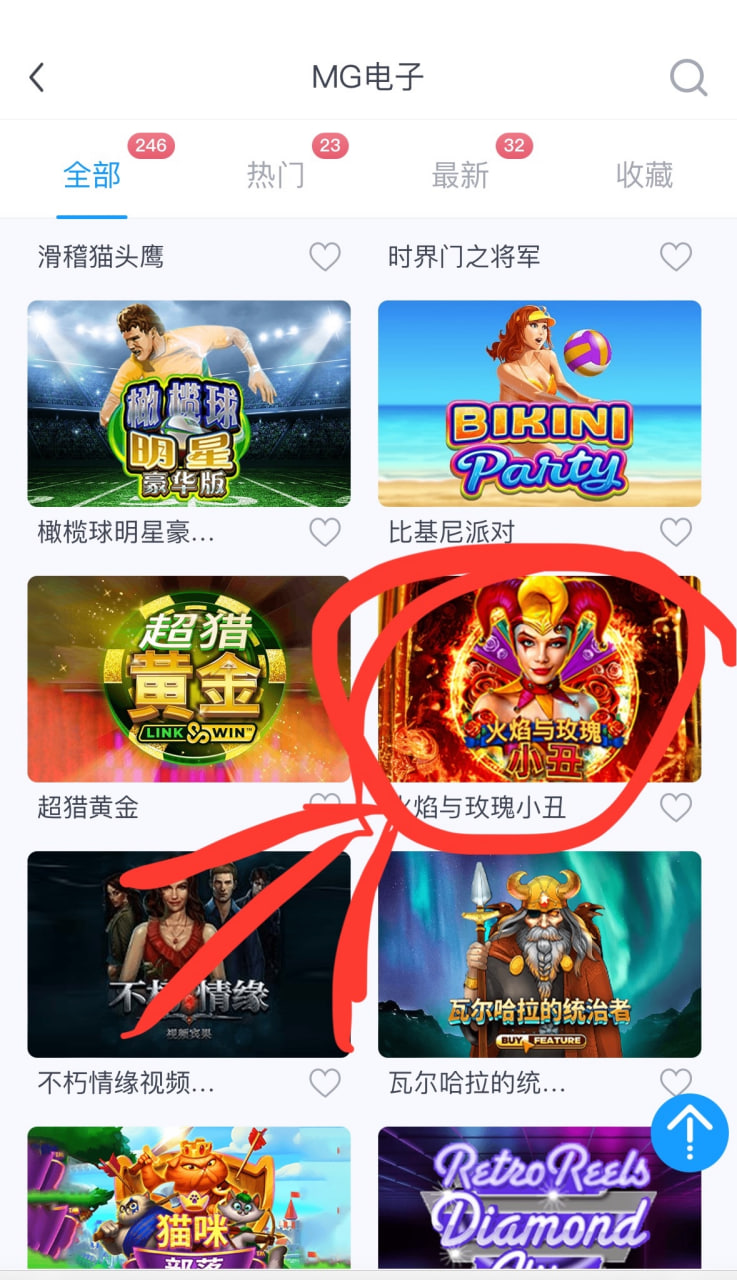Tap the blue back-to-top arrow button
The height and width of the screenshot is (1280, 737).
pos(690,1133)
